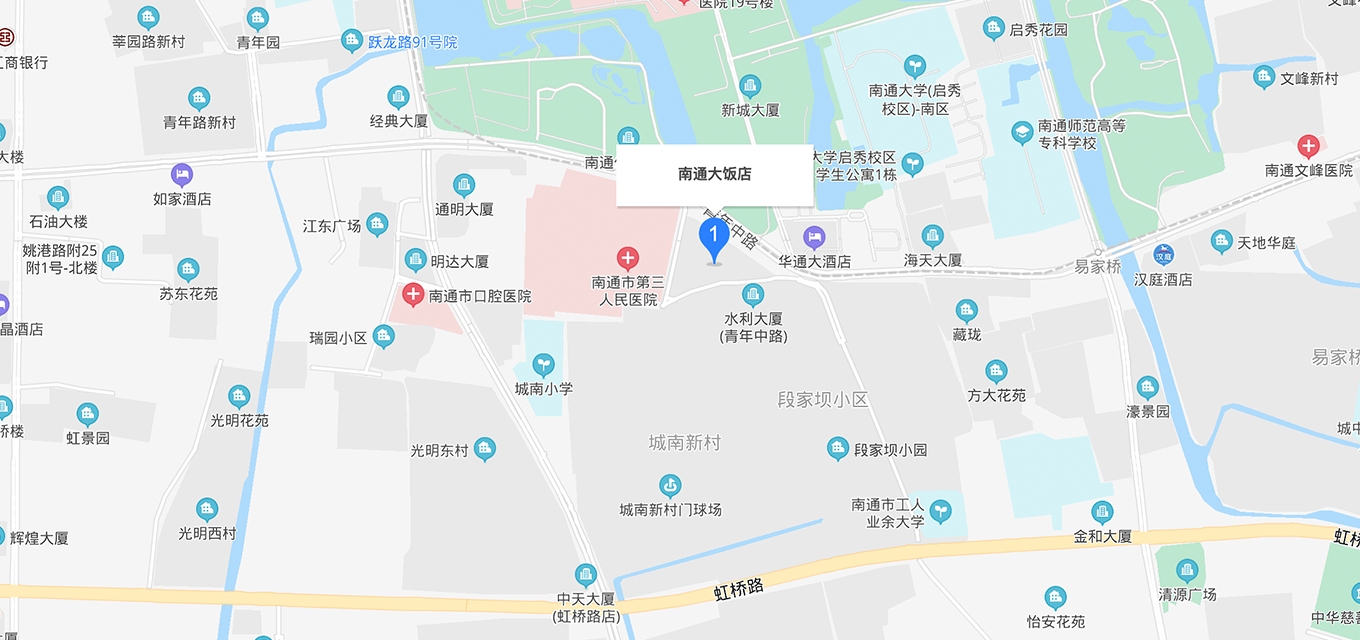Select the 段家坝小园 marker

[x=838, y=449]
